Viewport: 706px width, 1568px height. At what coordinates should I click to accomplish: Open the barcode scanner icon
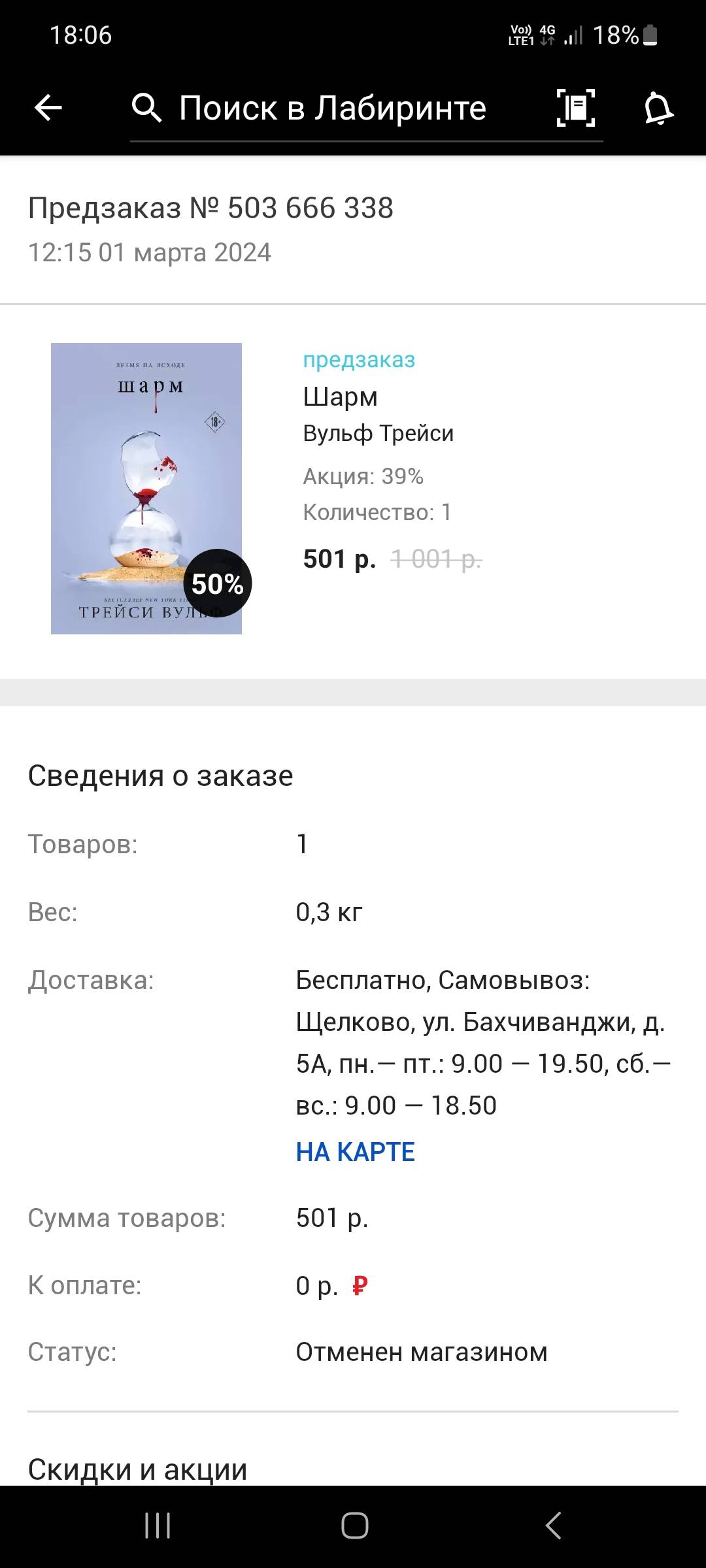tap(576, 108)
